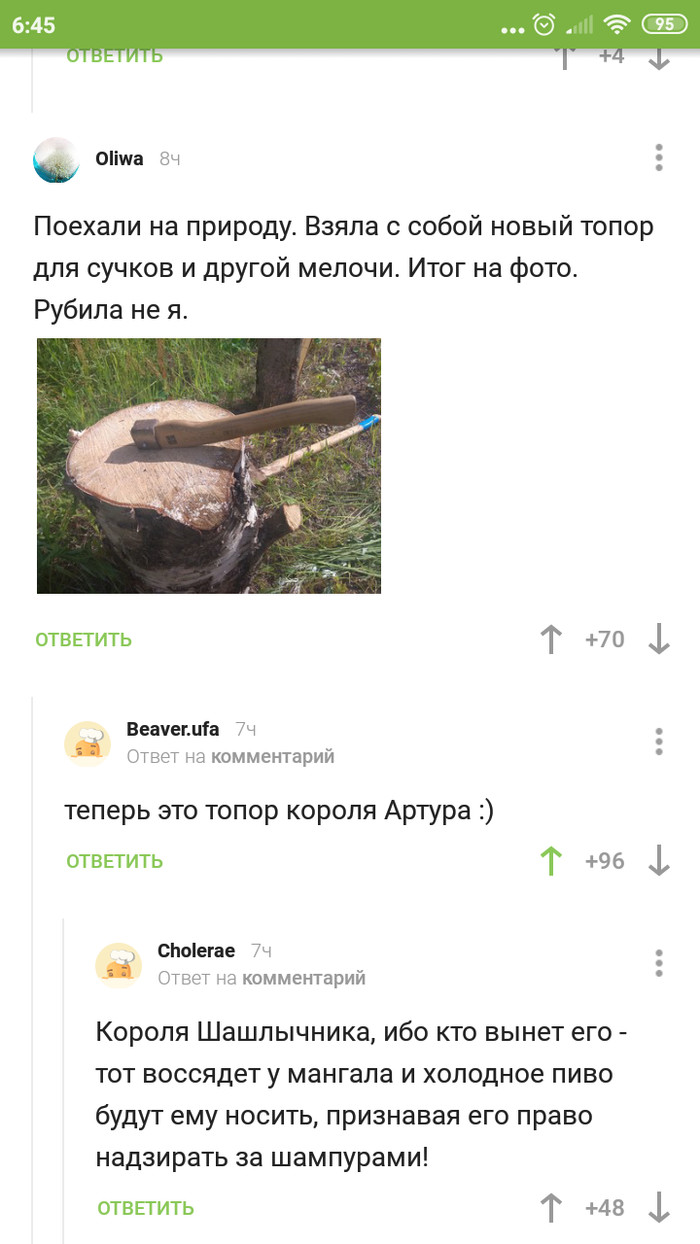Screen dimensions: 700x1244
Task: Downvote Oliwa's comment
Action: click(659, 640)
